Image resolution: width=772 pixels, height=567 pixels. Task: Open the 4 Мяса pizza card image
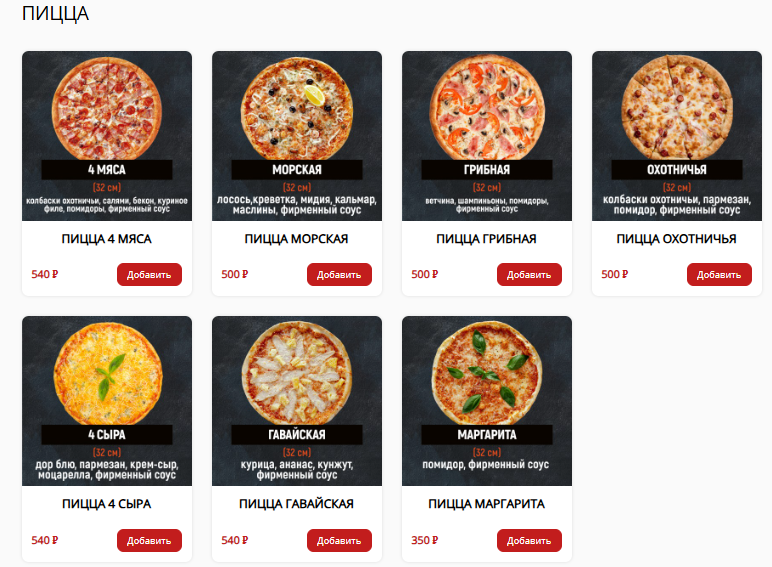[x=107, y=136]
